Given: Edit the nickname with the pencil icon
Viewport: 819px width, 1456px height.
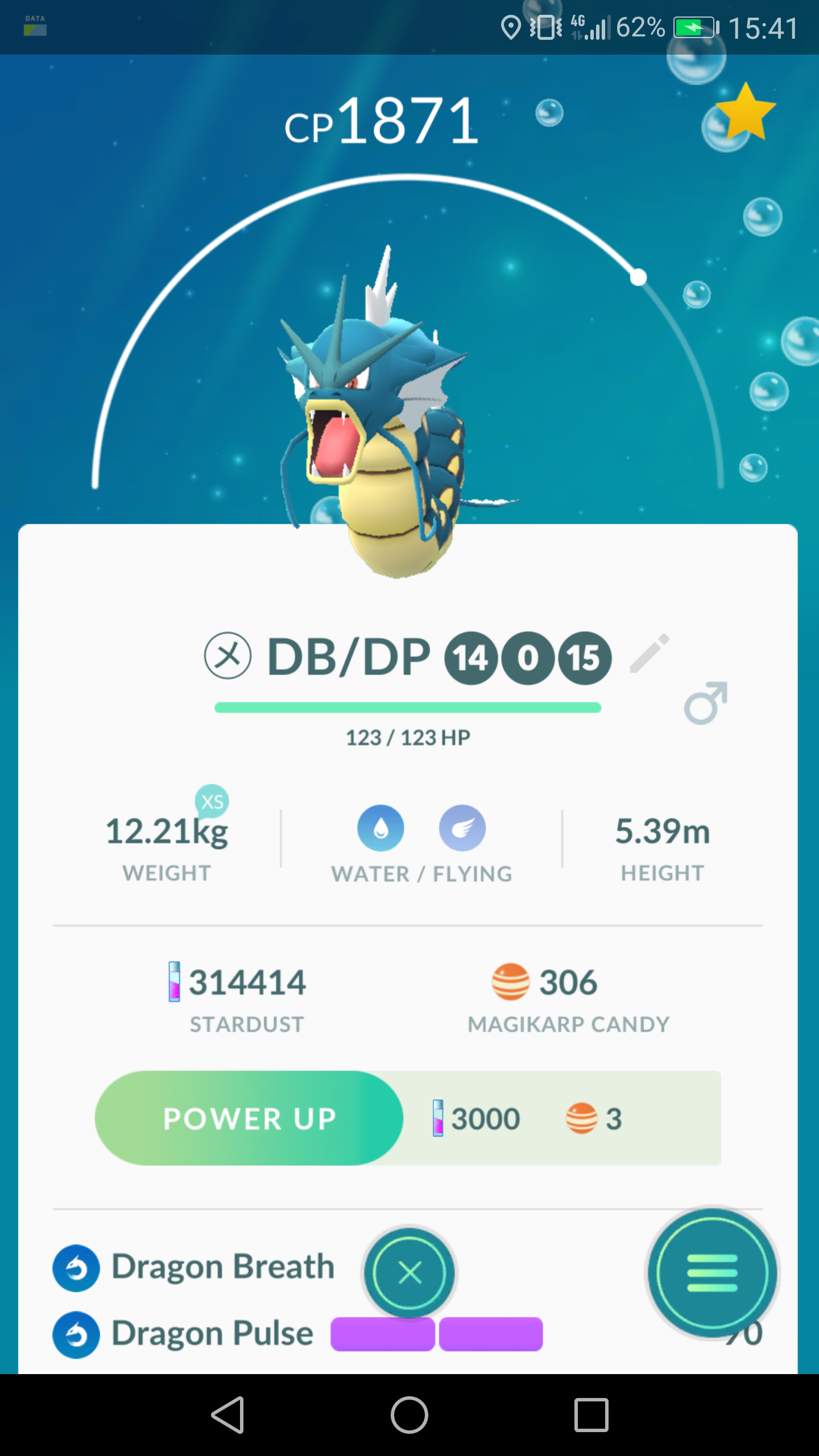Looking at the screenshot, I should coord(650,653).
